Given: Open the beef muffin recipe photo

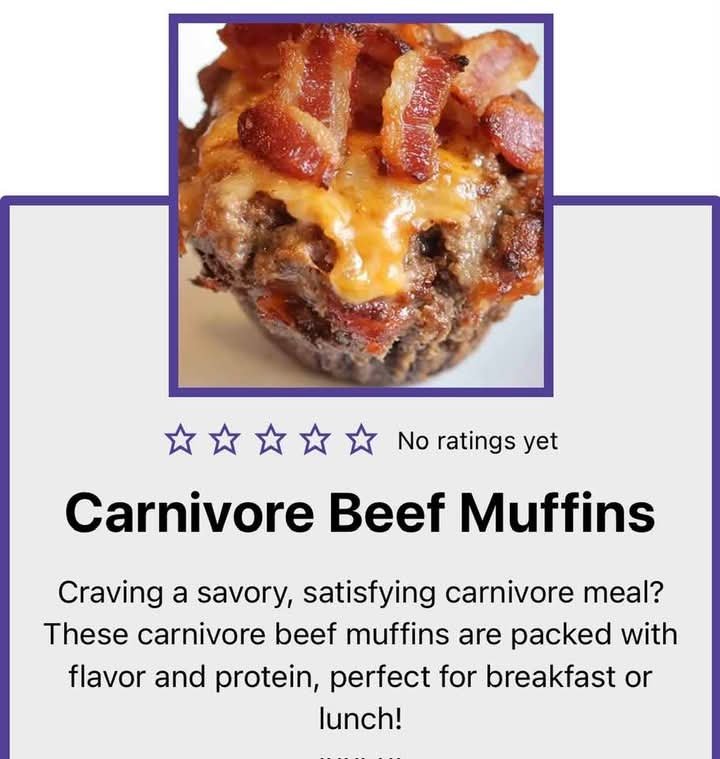Looking at the screenshot, I should point(361,205).
